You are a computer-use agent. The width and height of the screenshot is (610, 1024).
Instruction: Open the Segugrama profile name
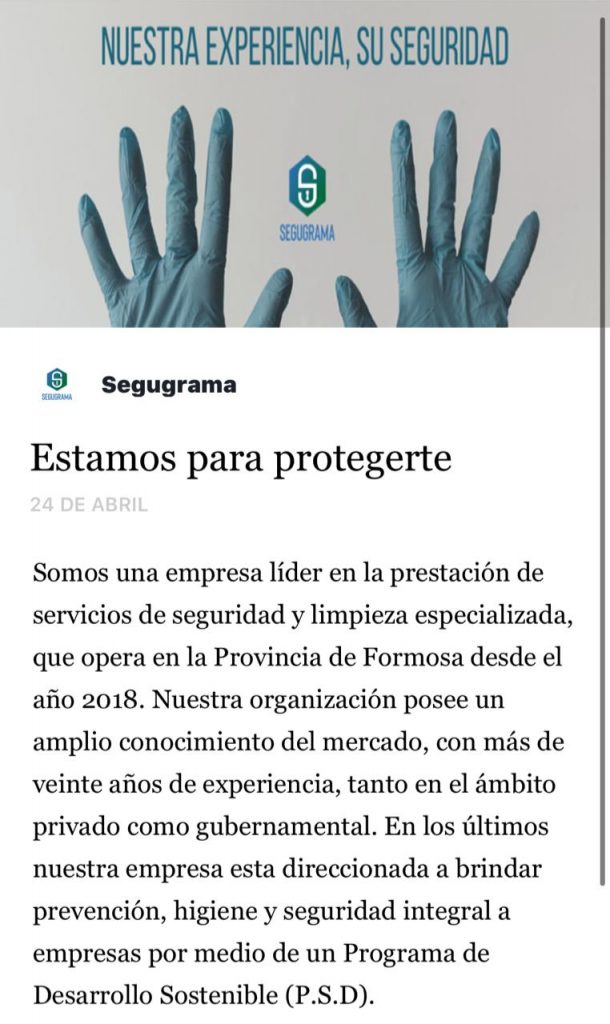click(169, 385)
